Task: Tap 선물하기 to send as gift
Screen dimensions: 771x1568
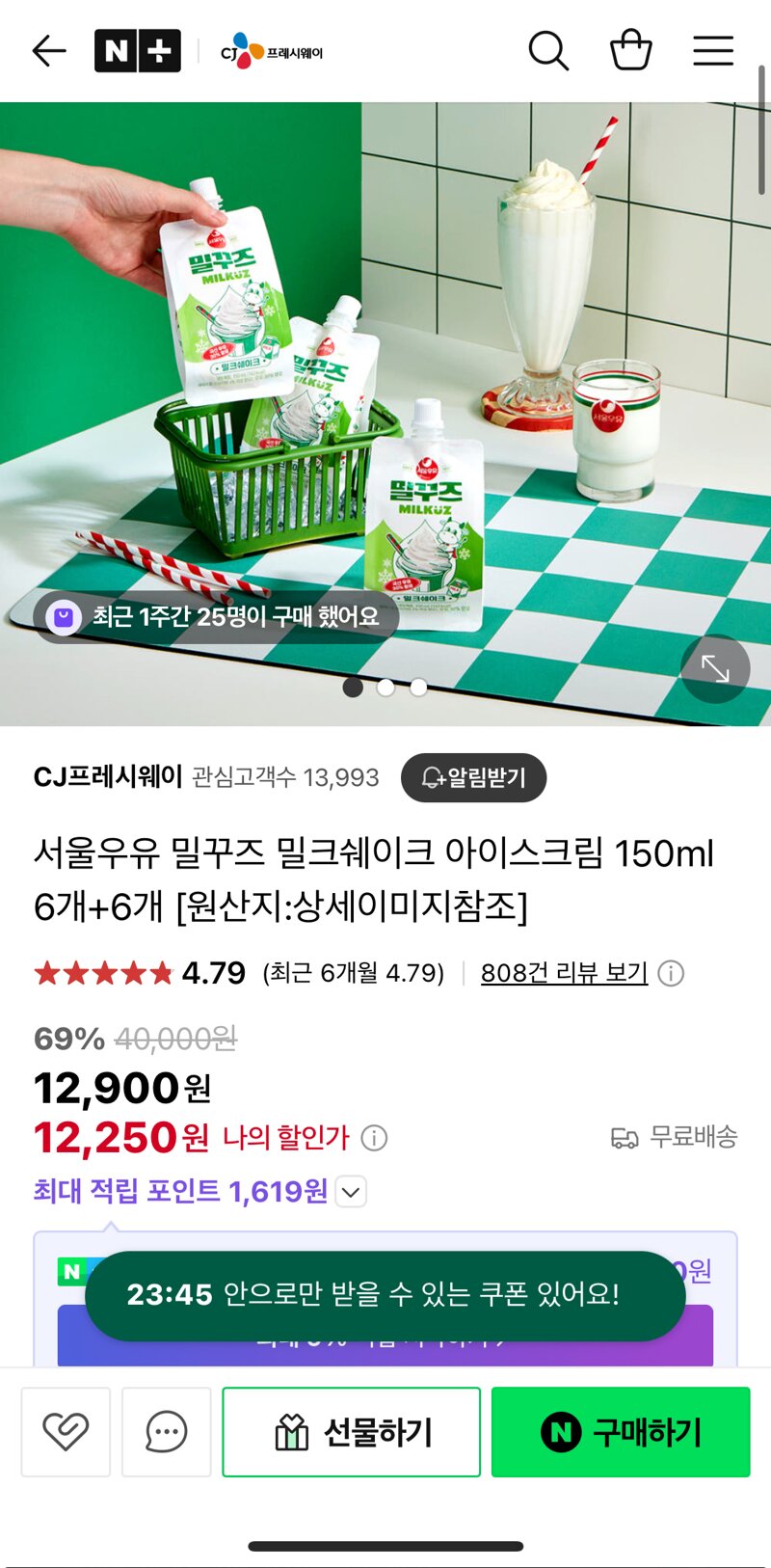Action: 352,1431
